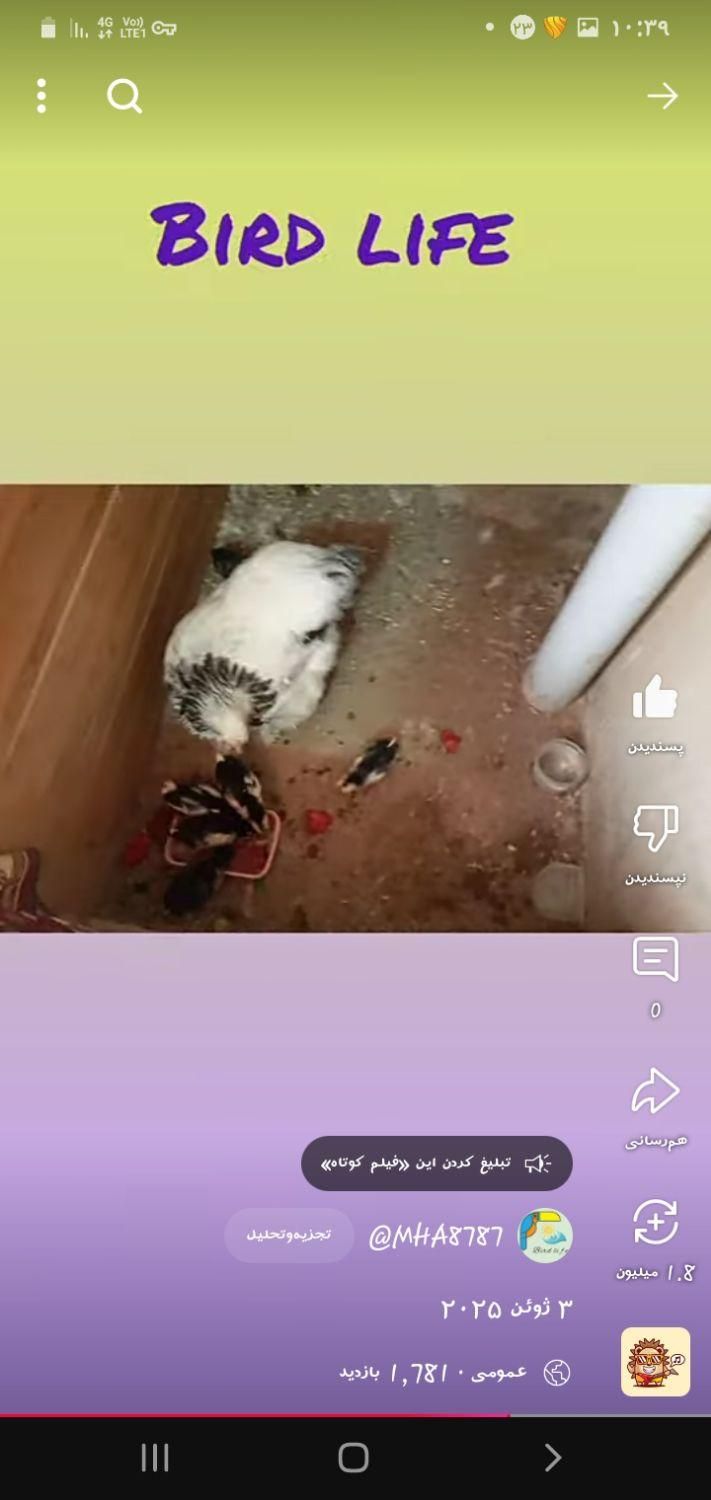Share this short video

tap(655, 1091)
